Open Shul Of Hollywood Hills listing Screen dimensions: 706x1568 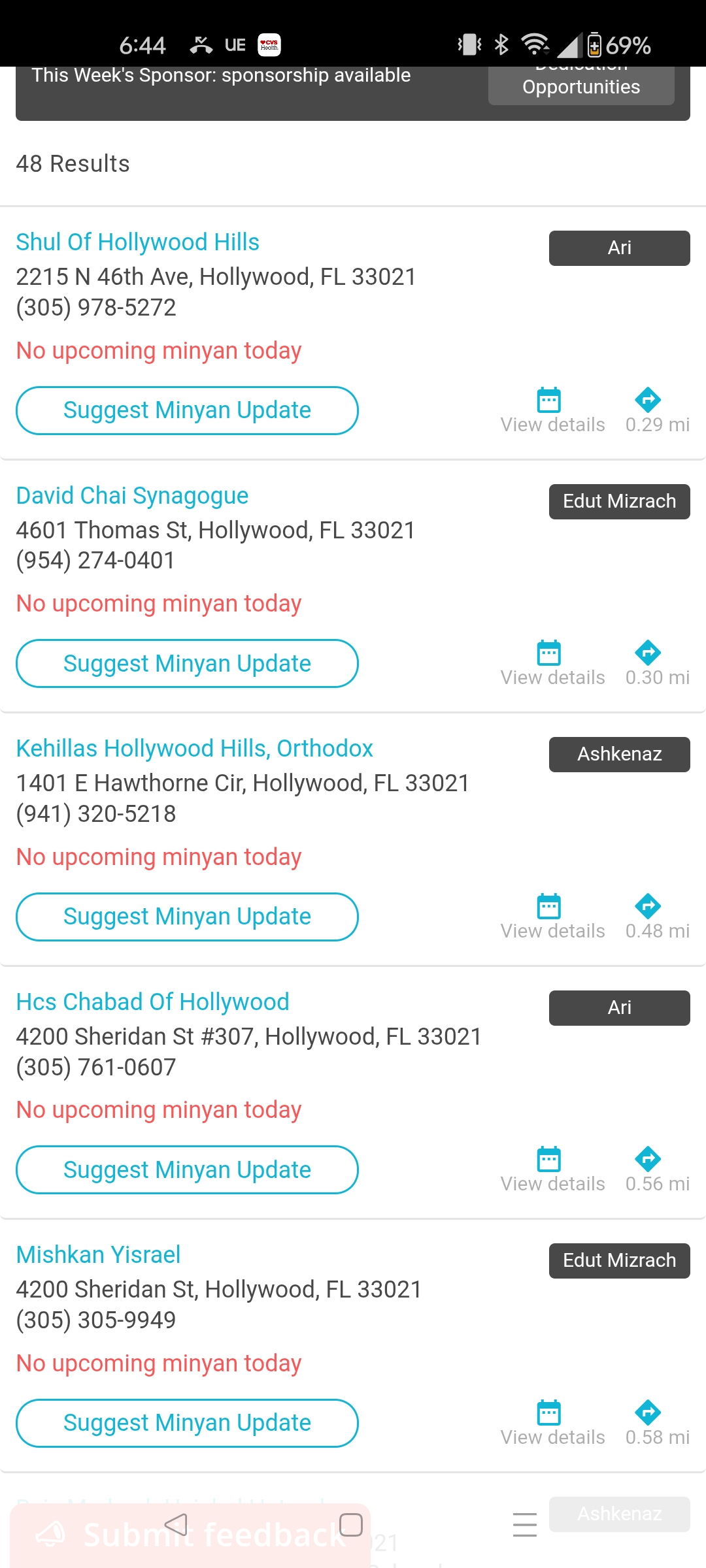(x=137, y=242)
